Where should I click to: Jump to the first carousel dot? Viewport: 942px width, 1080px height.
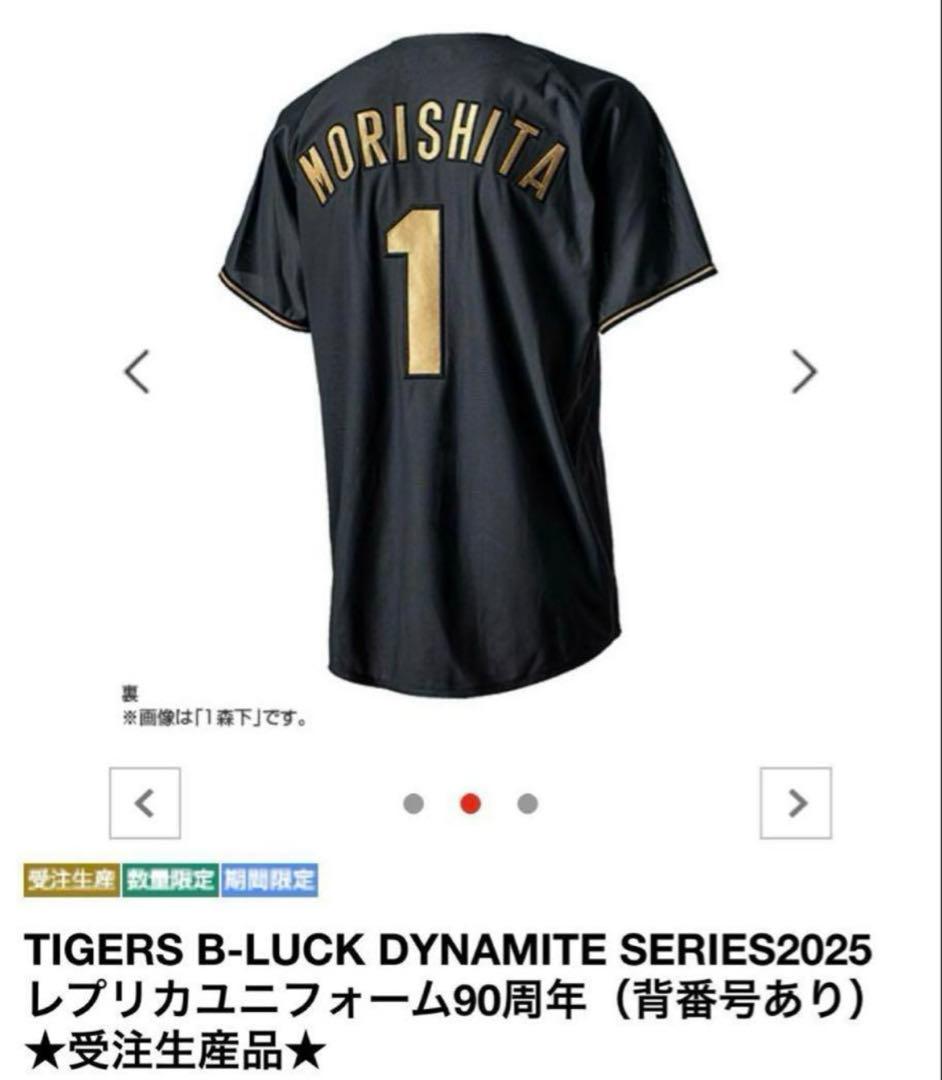[414, 804]
